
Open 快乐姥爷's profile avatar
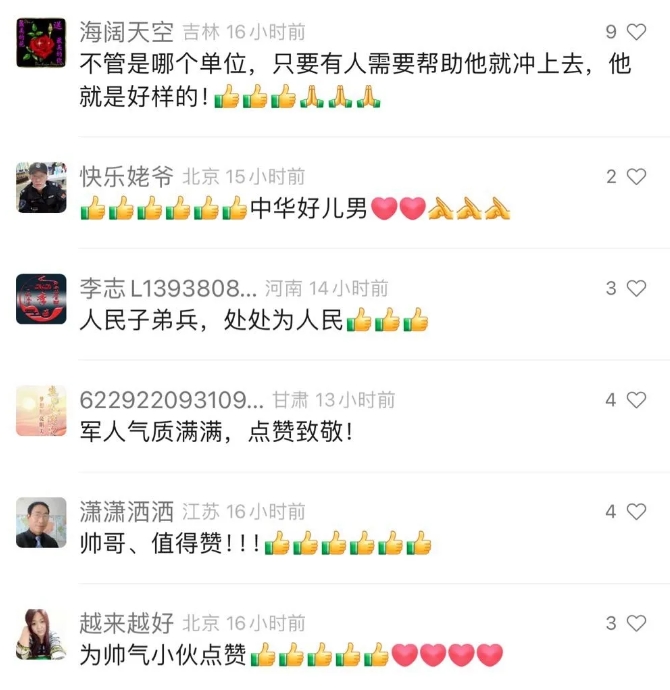click(41, 187)
